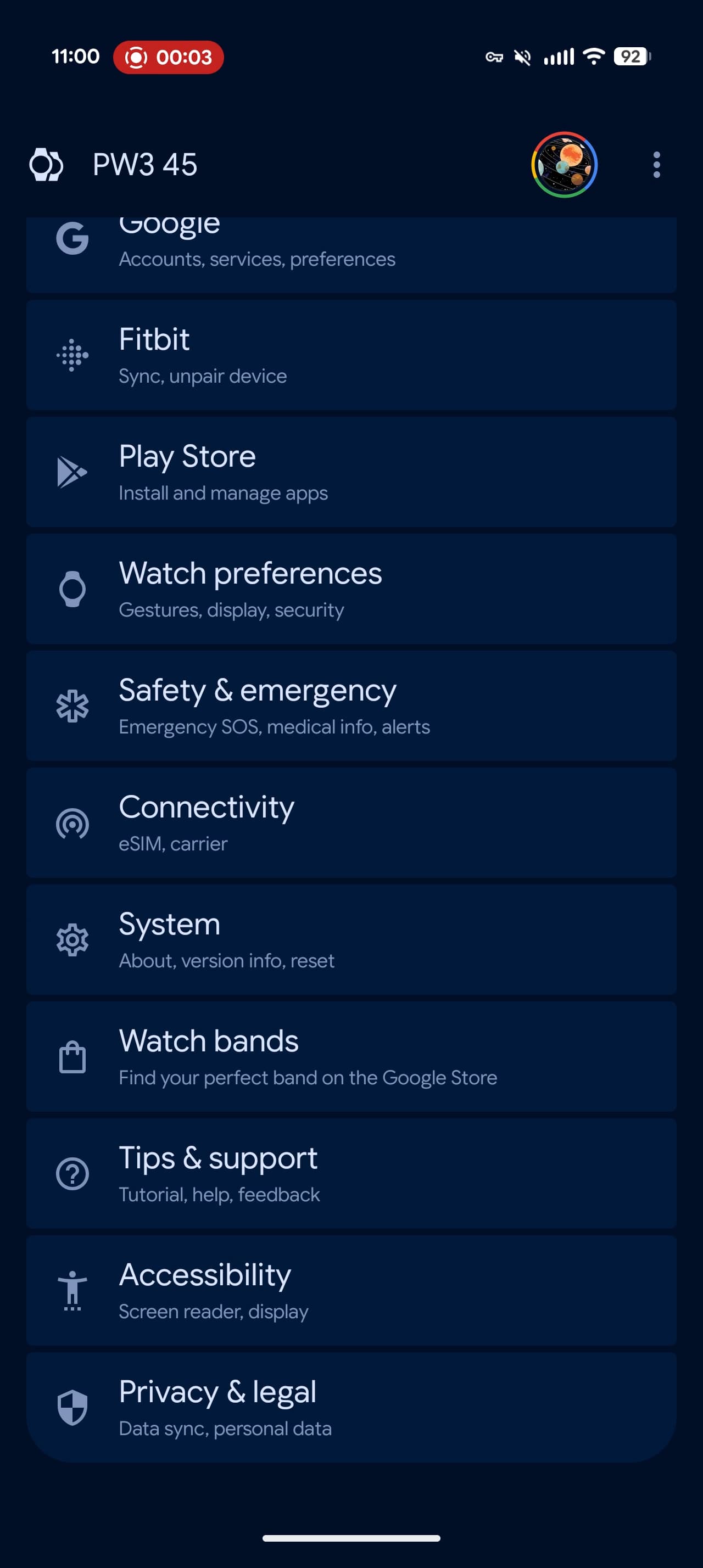Tap the watch device icon beside PW3 45
This screenshot has width=703, height=1568.
[x=46, y=165]
